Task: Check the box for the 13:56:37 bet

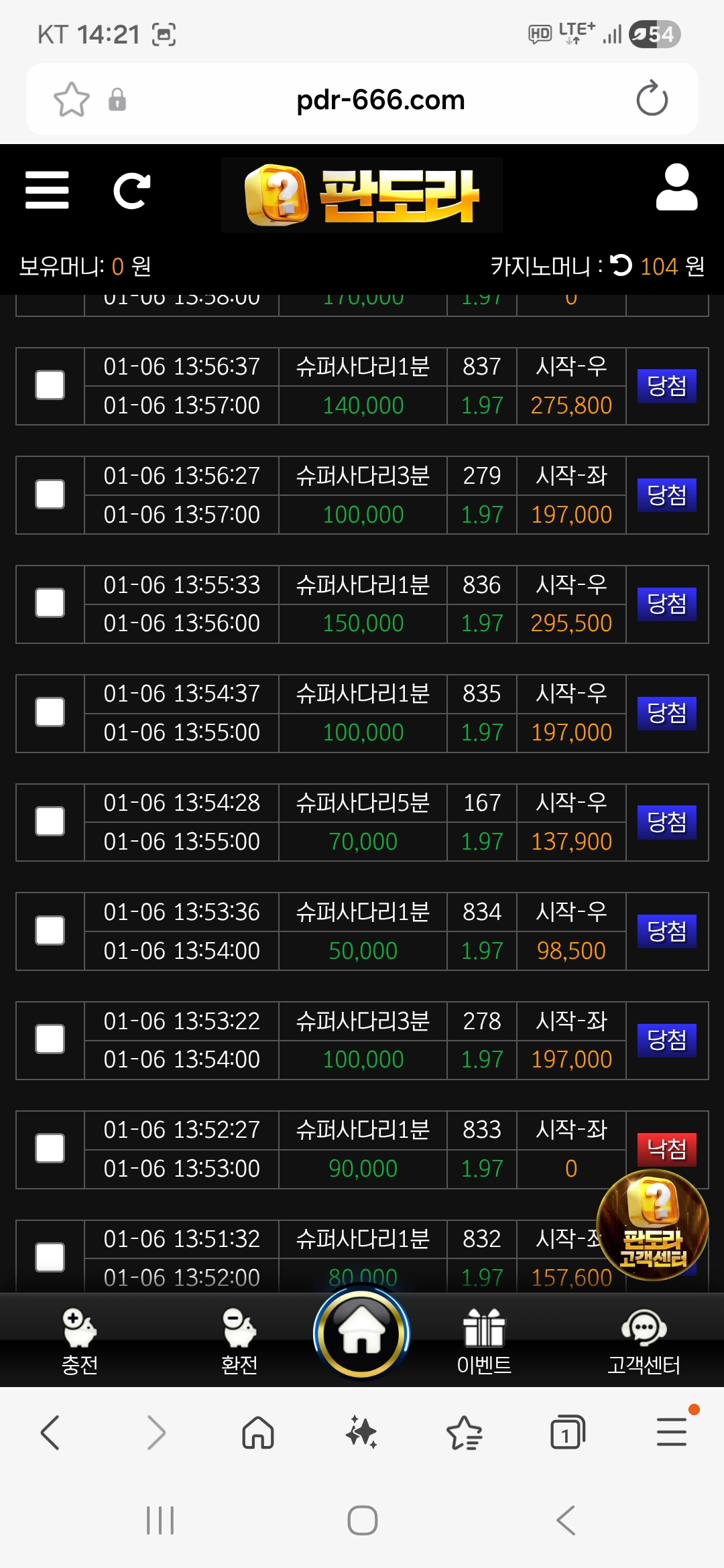Action: [x=50, y=385]
